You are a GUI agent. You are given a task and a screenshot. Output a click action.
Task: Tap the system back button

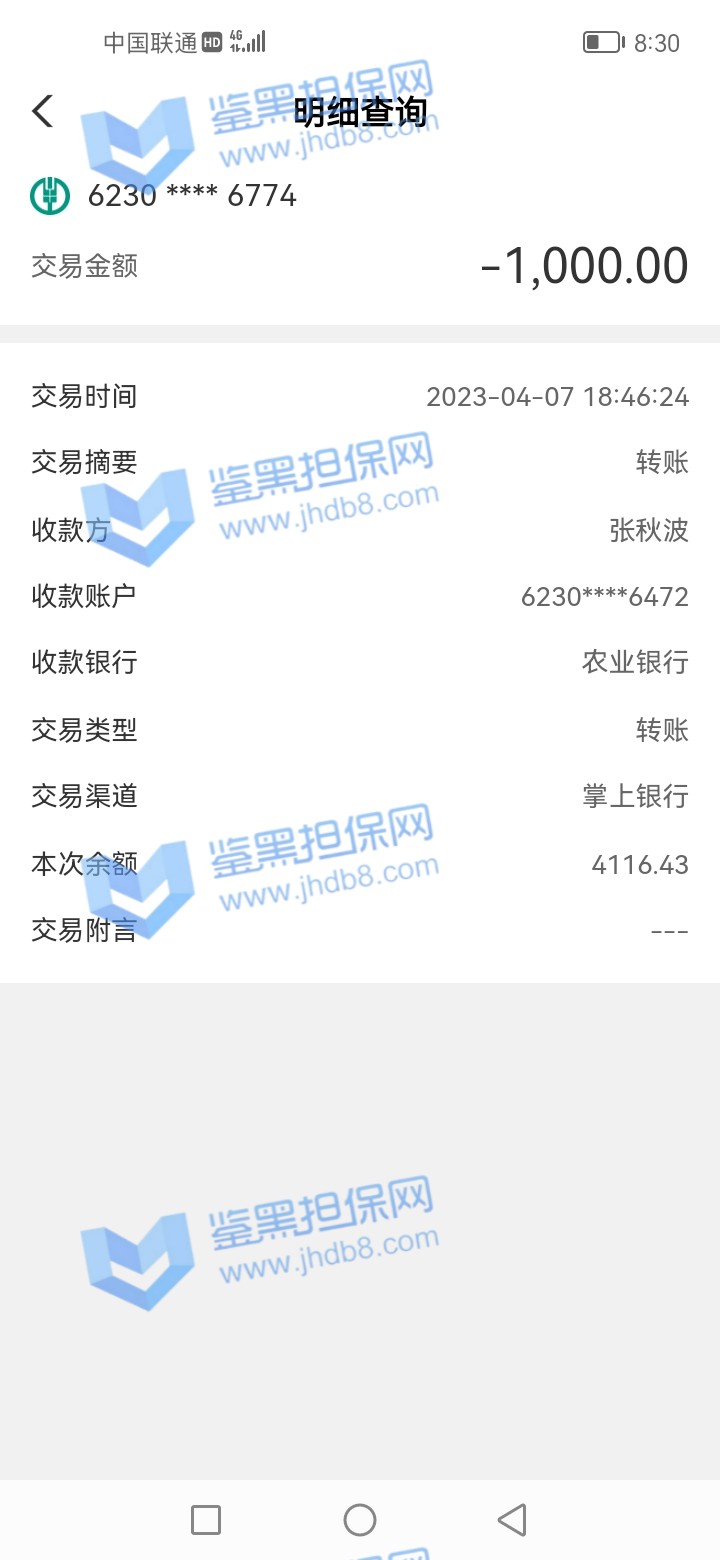pyautogui.click(x=512, y=1520)
